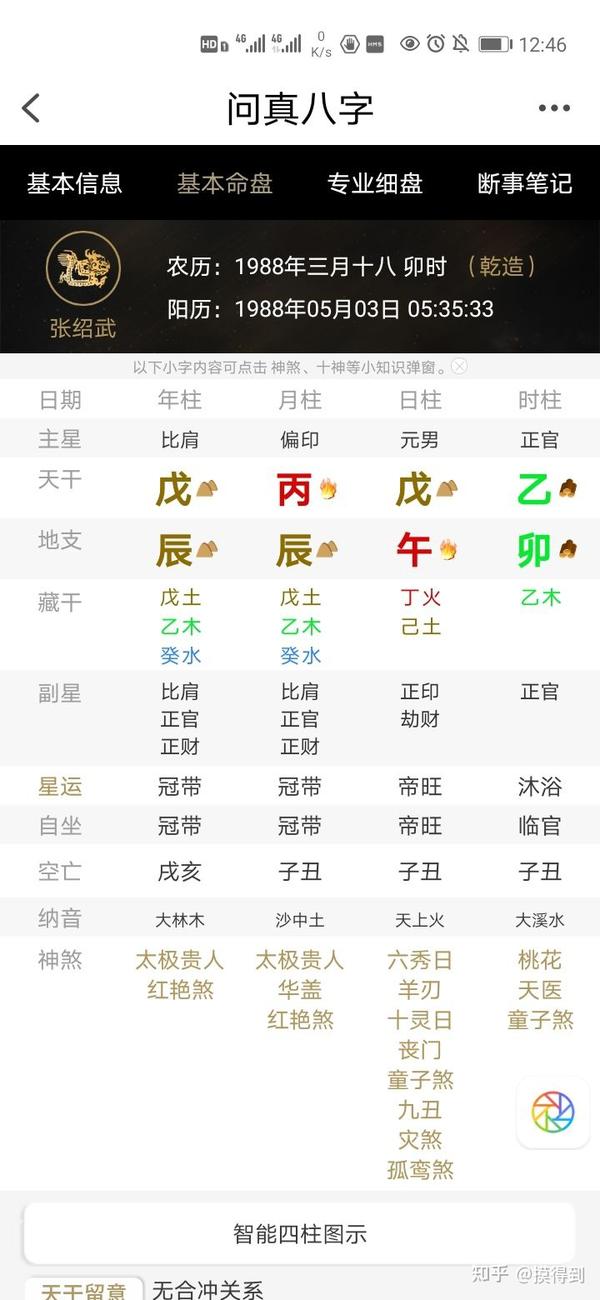Open the three-dot overflow menu

[553, 108]
